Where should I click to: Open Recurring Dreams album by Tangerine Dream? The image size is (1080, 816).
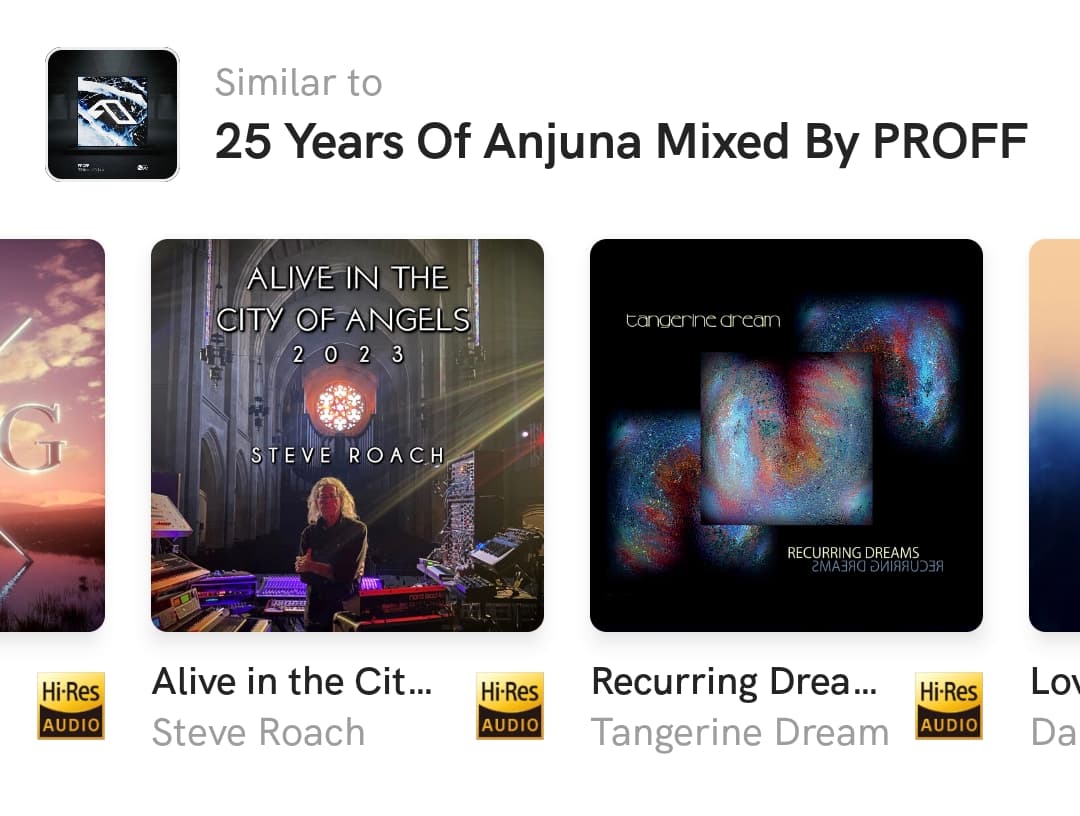786,435
